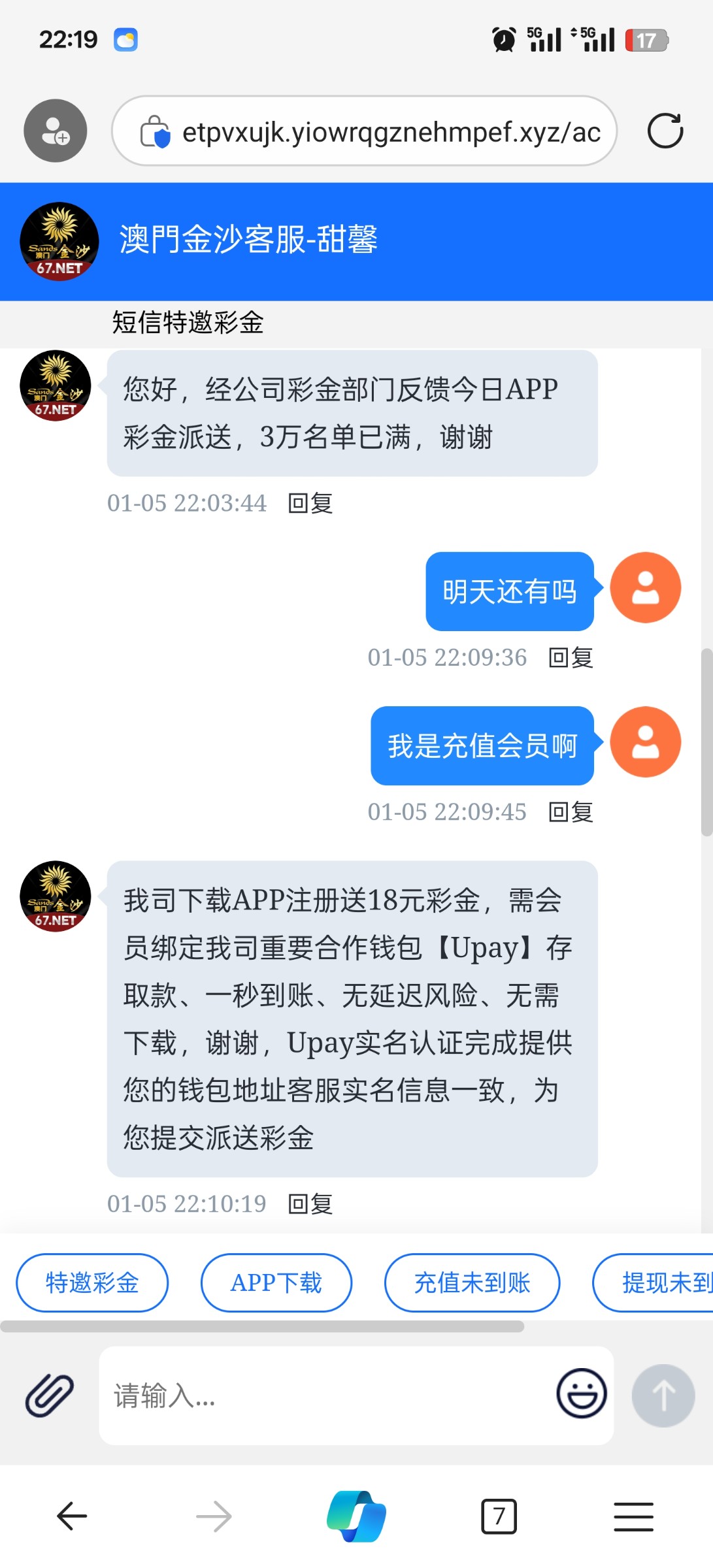713x1568 pixels.
Task: Select the 特邀彩金 quick chip
Action: coord(92,1282)
